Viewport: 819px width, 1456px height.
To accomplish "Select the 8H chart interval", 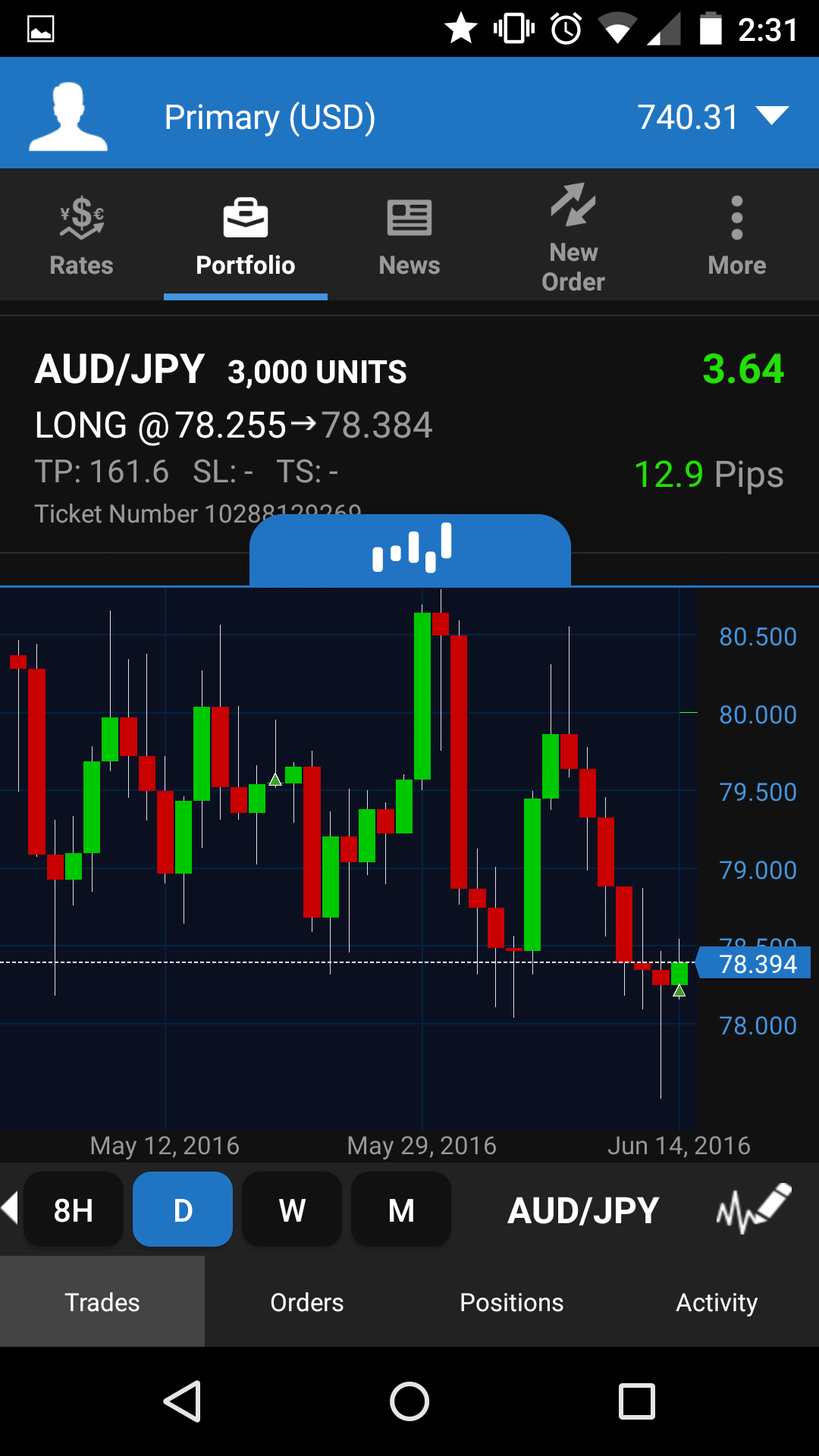I will point(74,1210).
